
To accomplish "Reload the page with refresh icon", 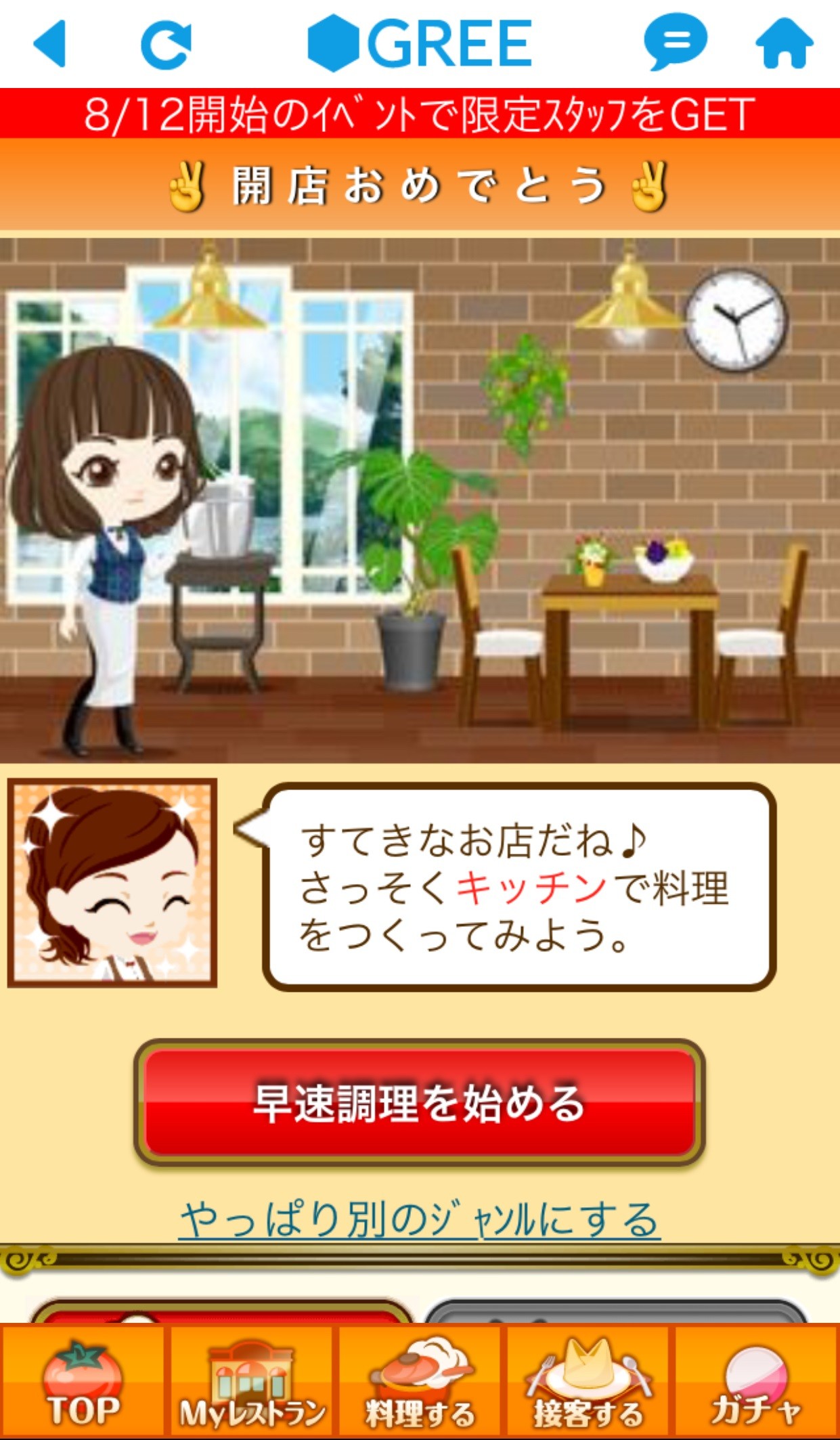I will [x=165, y=45].
